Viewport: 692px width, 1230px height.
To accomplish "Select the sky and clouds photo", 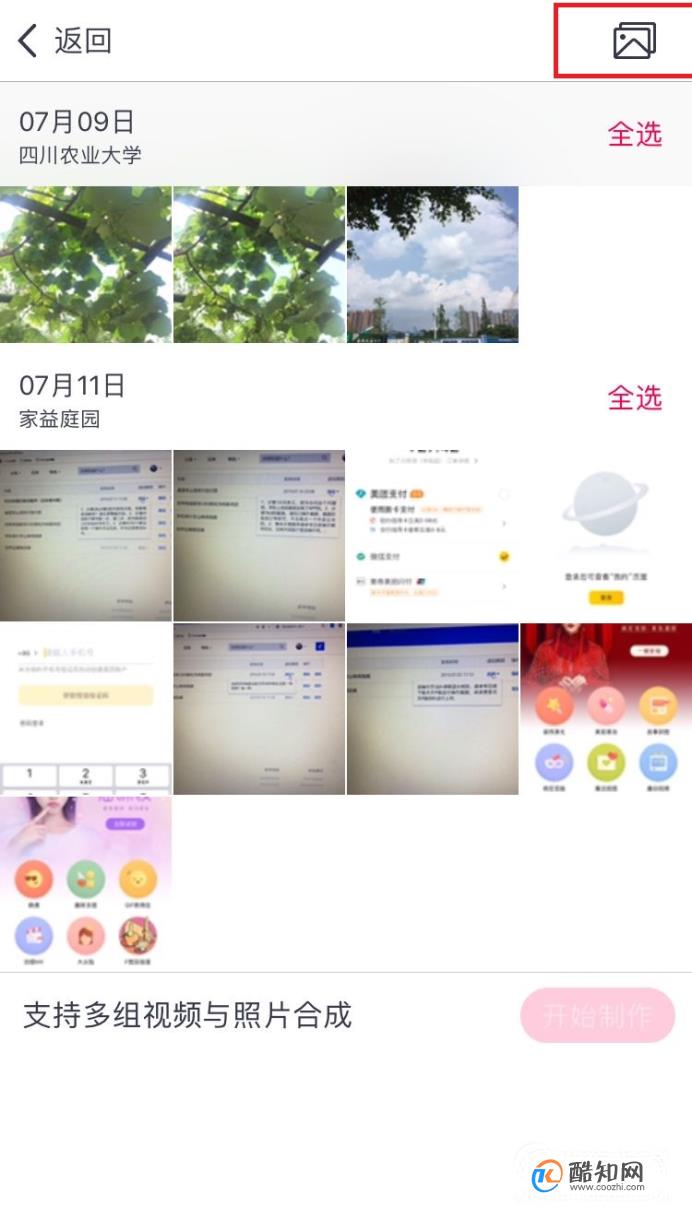I will [x=432, y=265].
